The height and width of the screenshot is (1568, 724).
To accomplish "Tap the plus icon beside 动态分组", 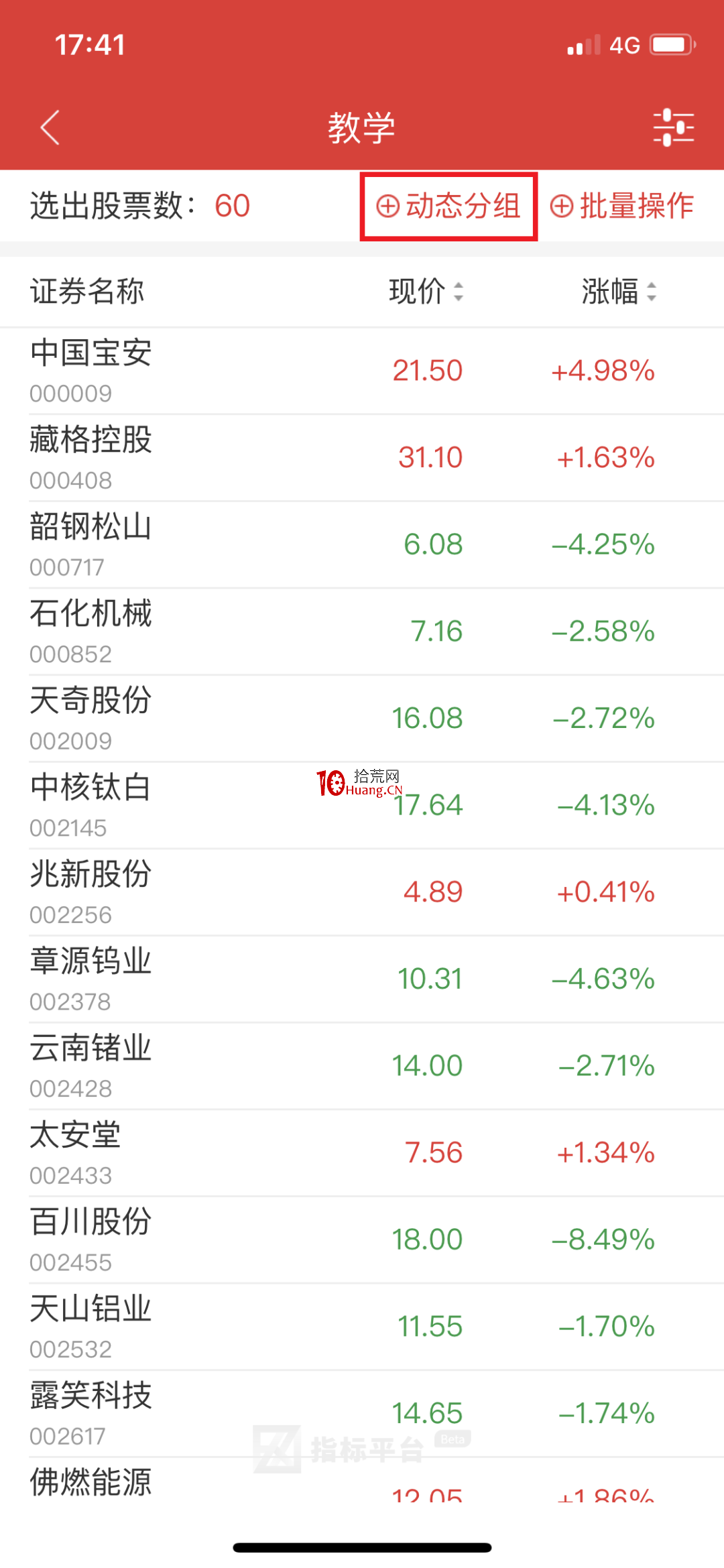I will [387, 206].
